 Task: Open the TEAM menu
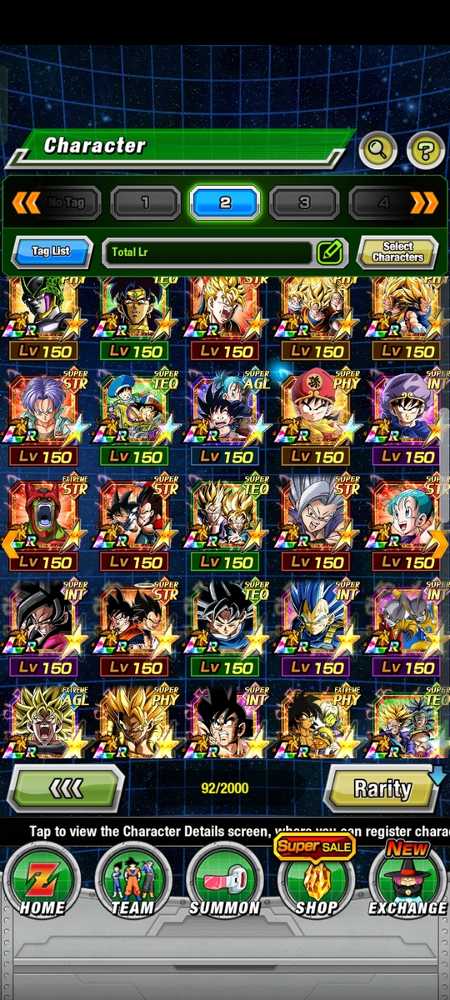[133, 881]
